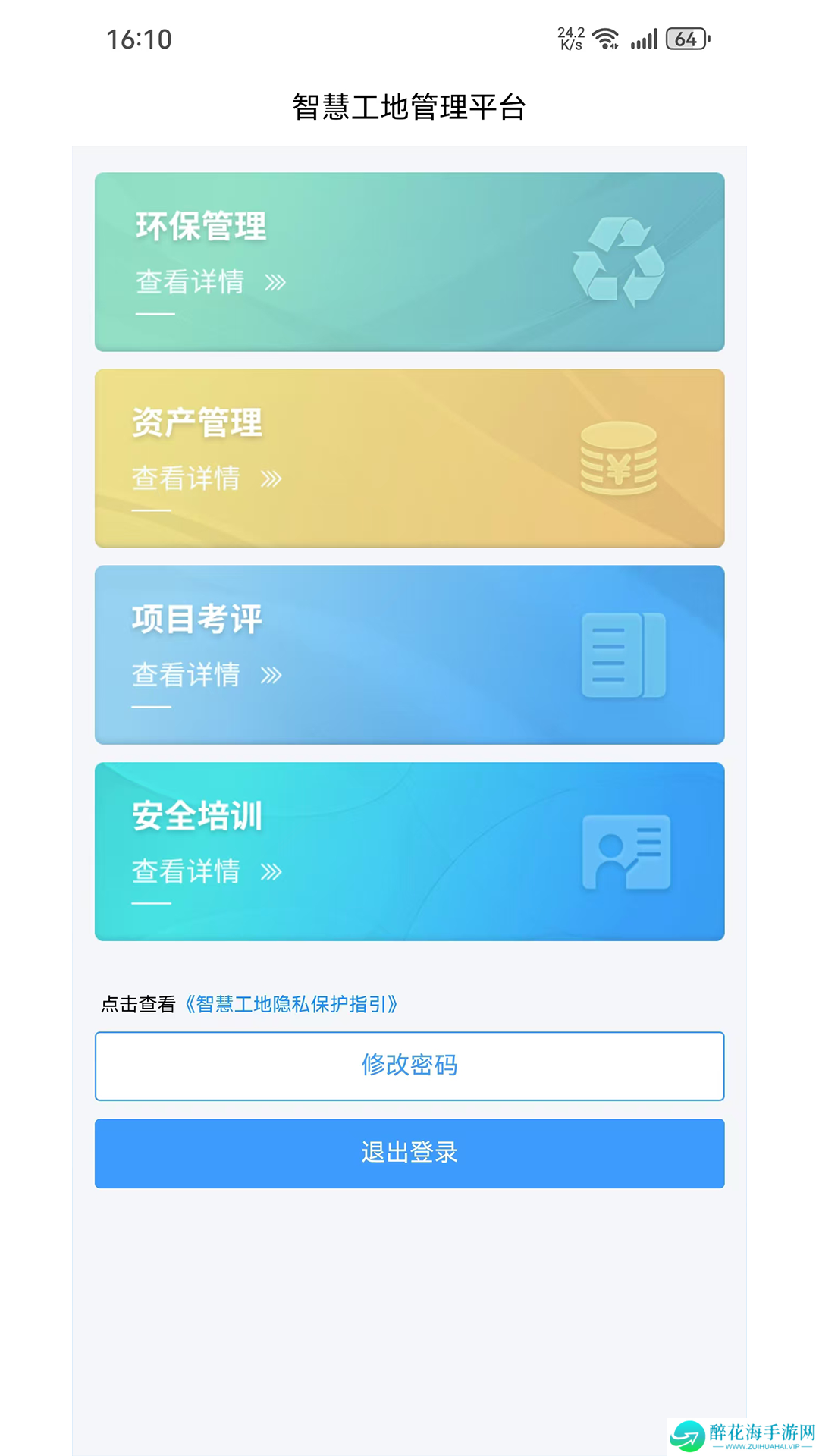Open the 项目考评 card
This screenshot has width=819, height=1456.
pos(409,654)
